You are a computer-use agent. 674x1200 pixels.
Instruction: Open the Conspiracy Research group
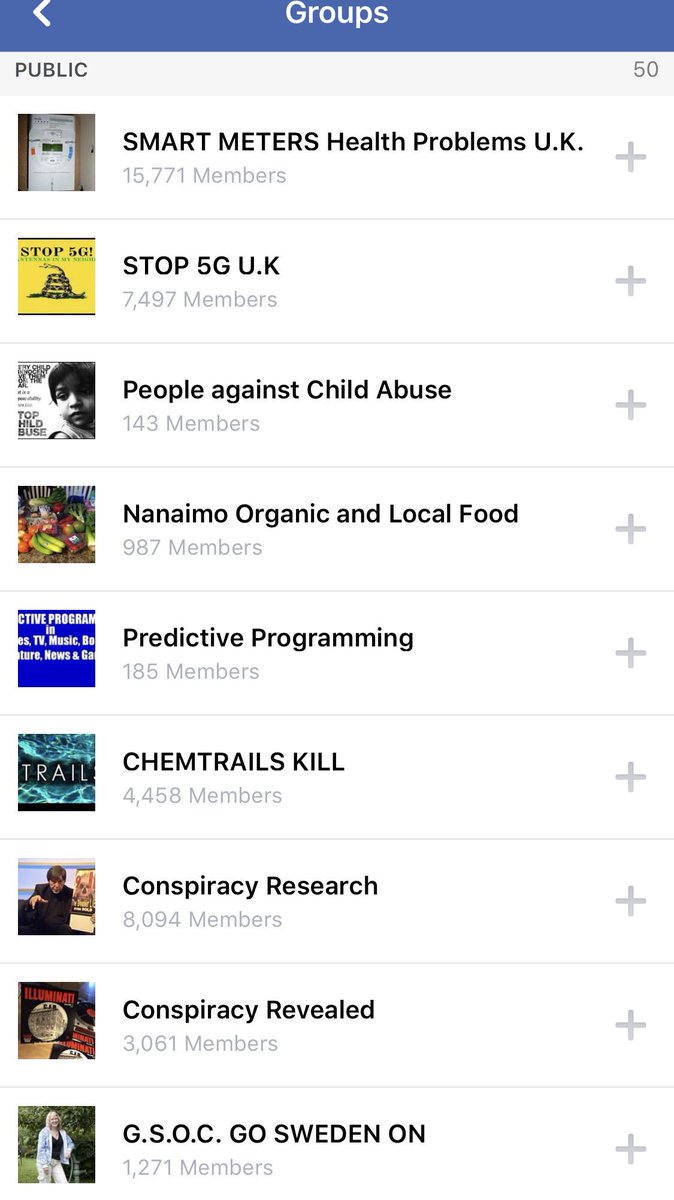[x=250, y=887]
